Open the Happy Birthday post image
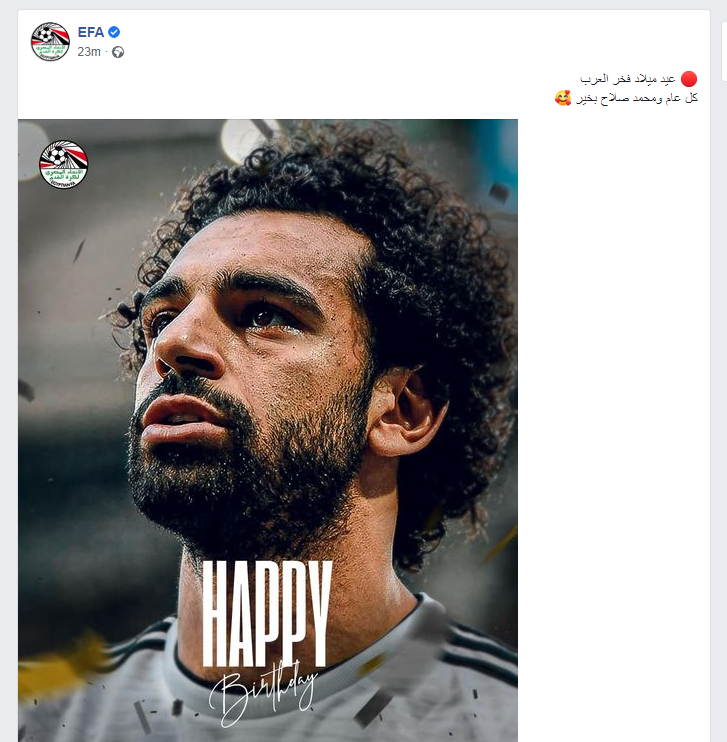Viewport: 727px width, 742px height. (268, 430)
